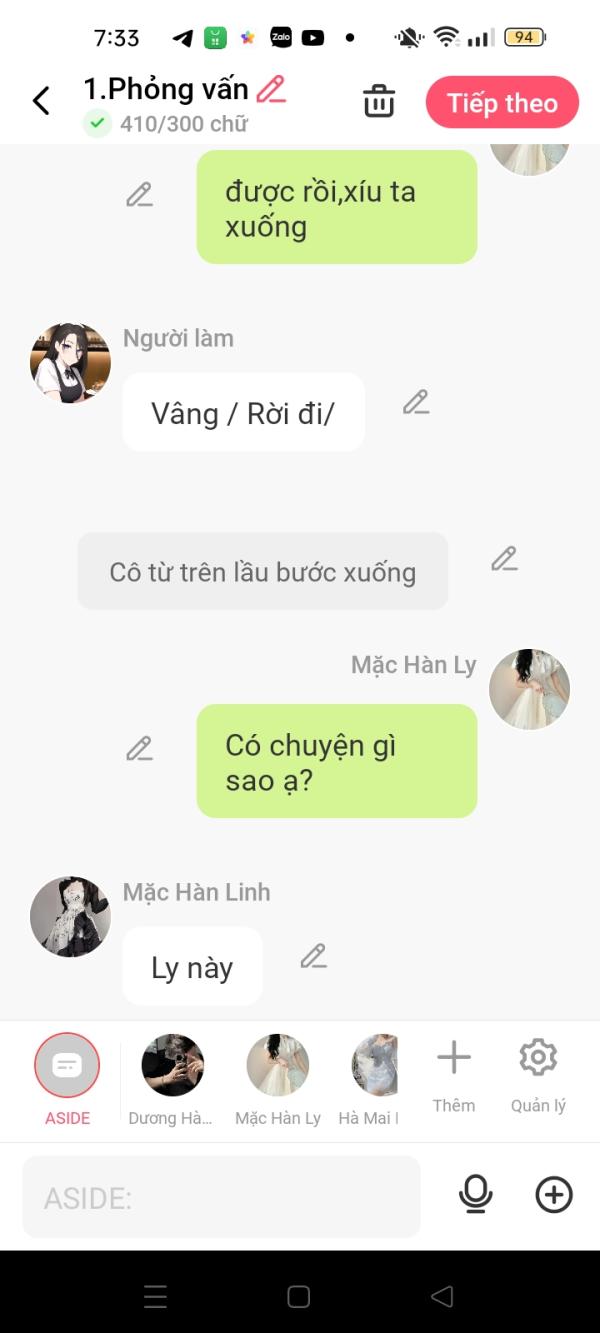
Task: Edit the narration "Cô từ trên lầu bước xuống"
Action: 504,559
